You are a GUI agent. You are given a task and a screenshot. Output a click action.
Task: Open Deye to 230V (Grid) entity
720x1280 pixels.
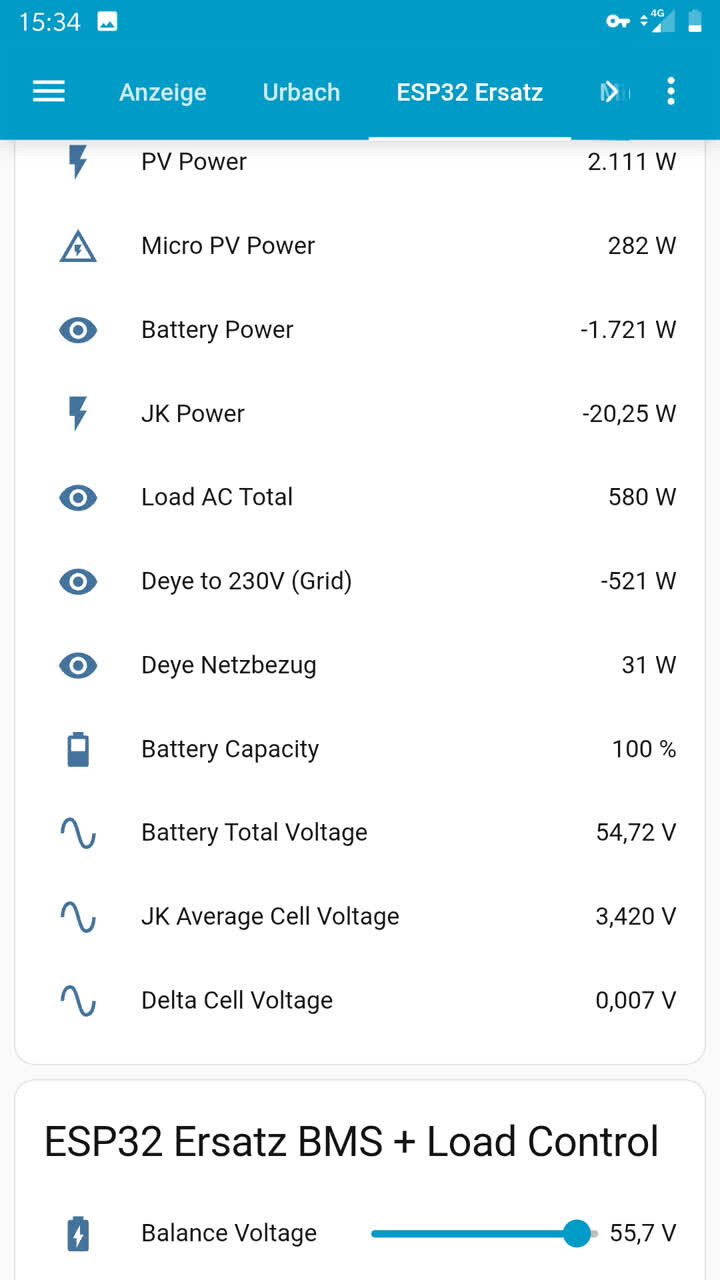(246, 581)
